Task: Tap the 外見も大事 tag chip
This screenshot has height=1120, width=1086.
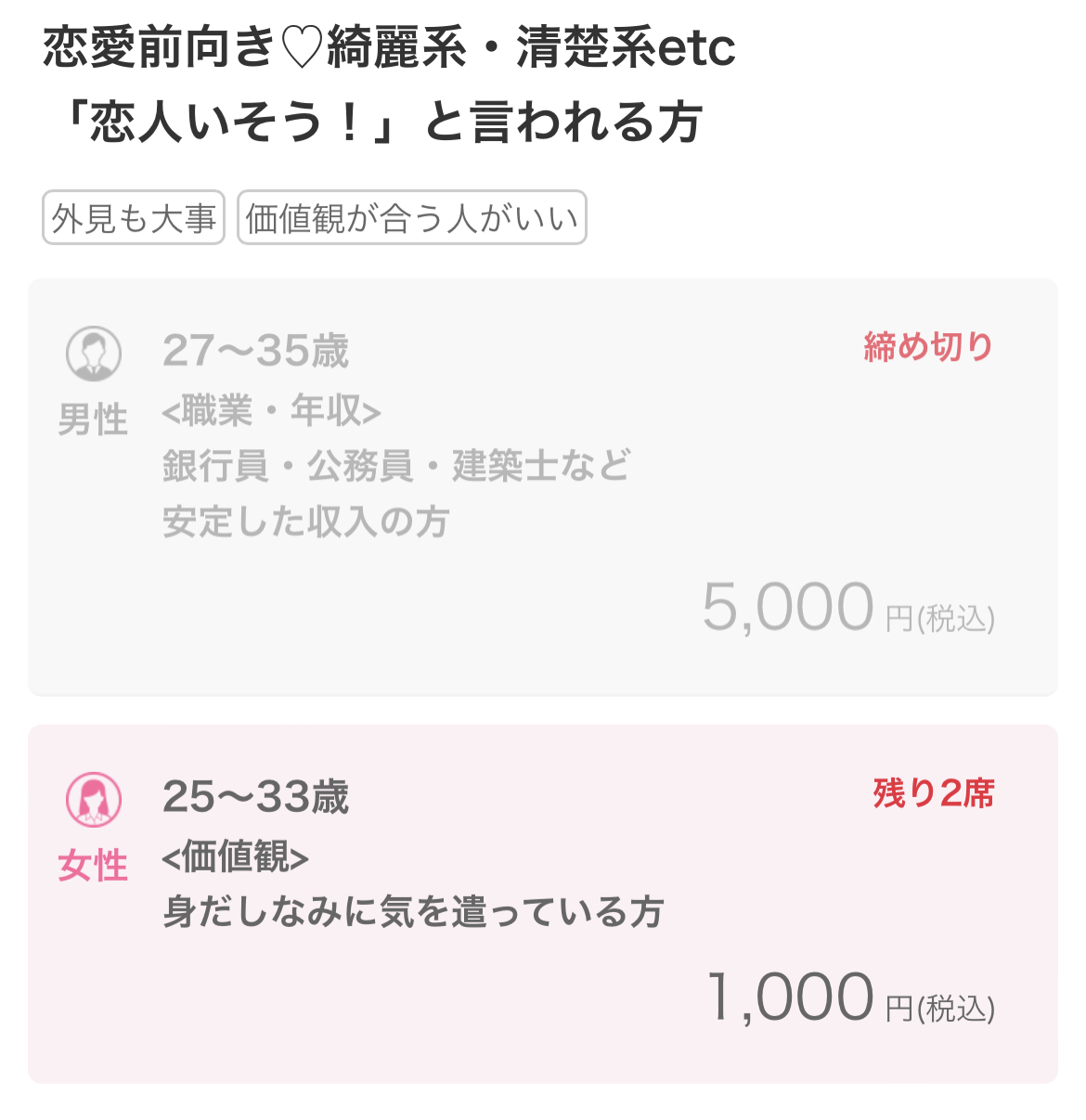Action: (134, 218)
